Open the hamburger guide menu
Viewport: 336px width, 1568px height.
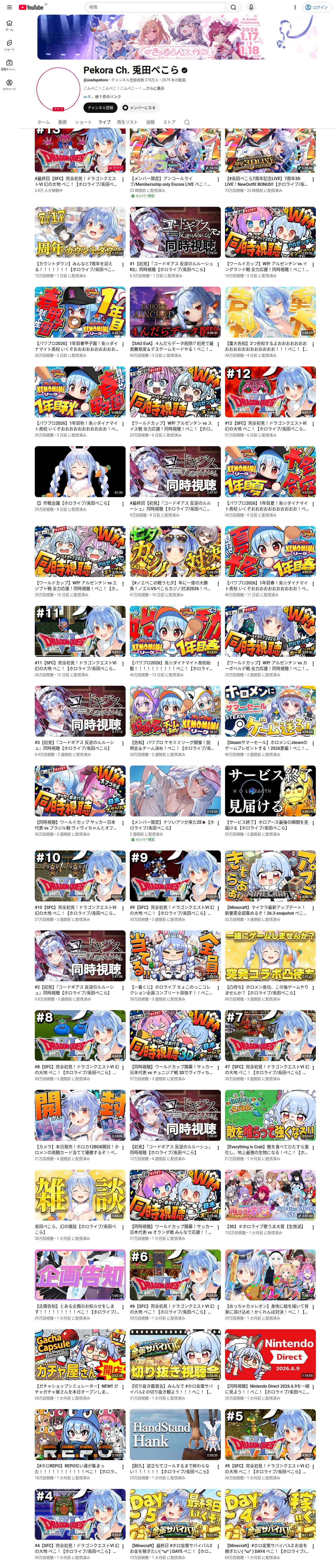9,7
